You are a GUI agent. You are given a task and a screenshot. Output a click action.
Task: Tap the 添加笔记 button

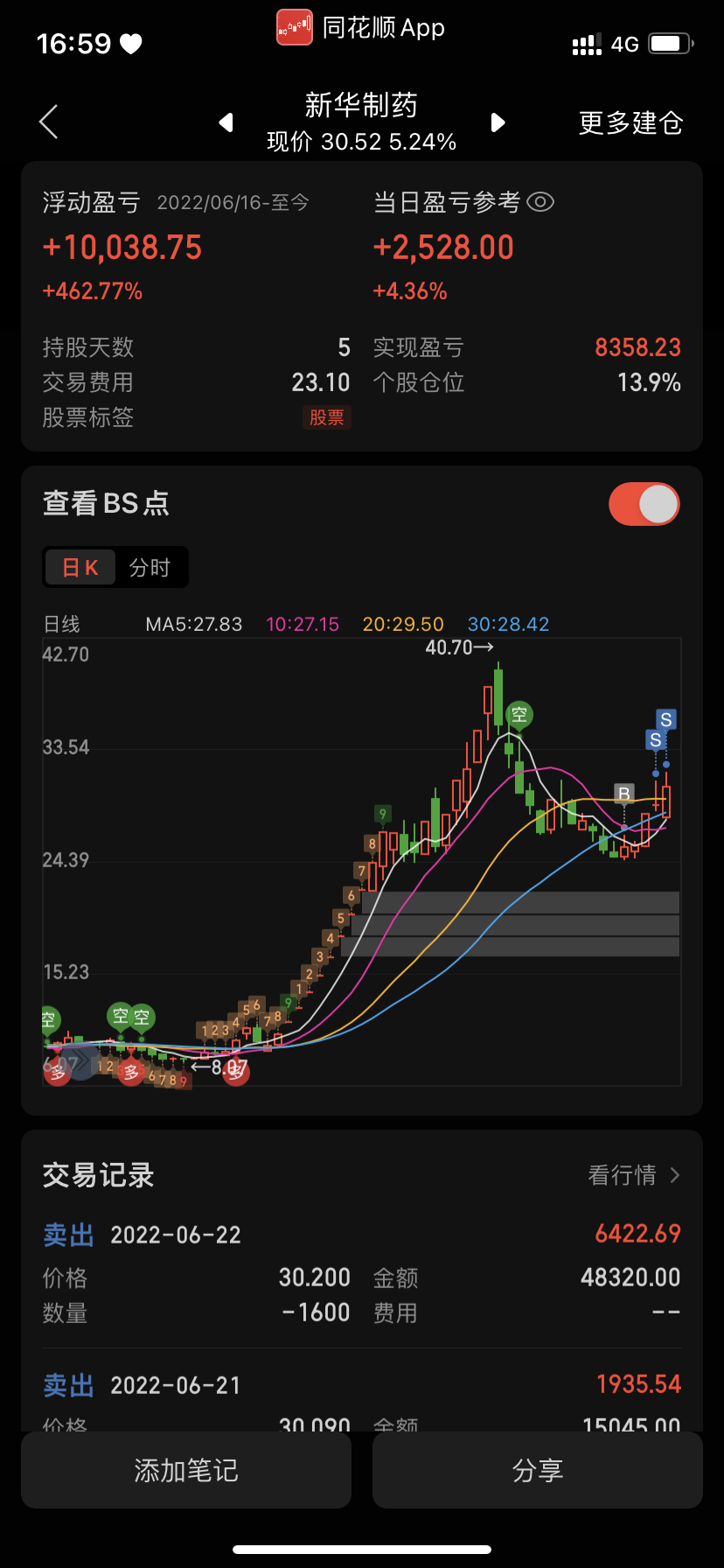(x=186, y=1470)
